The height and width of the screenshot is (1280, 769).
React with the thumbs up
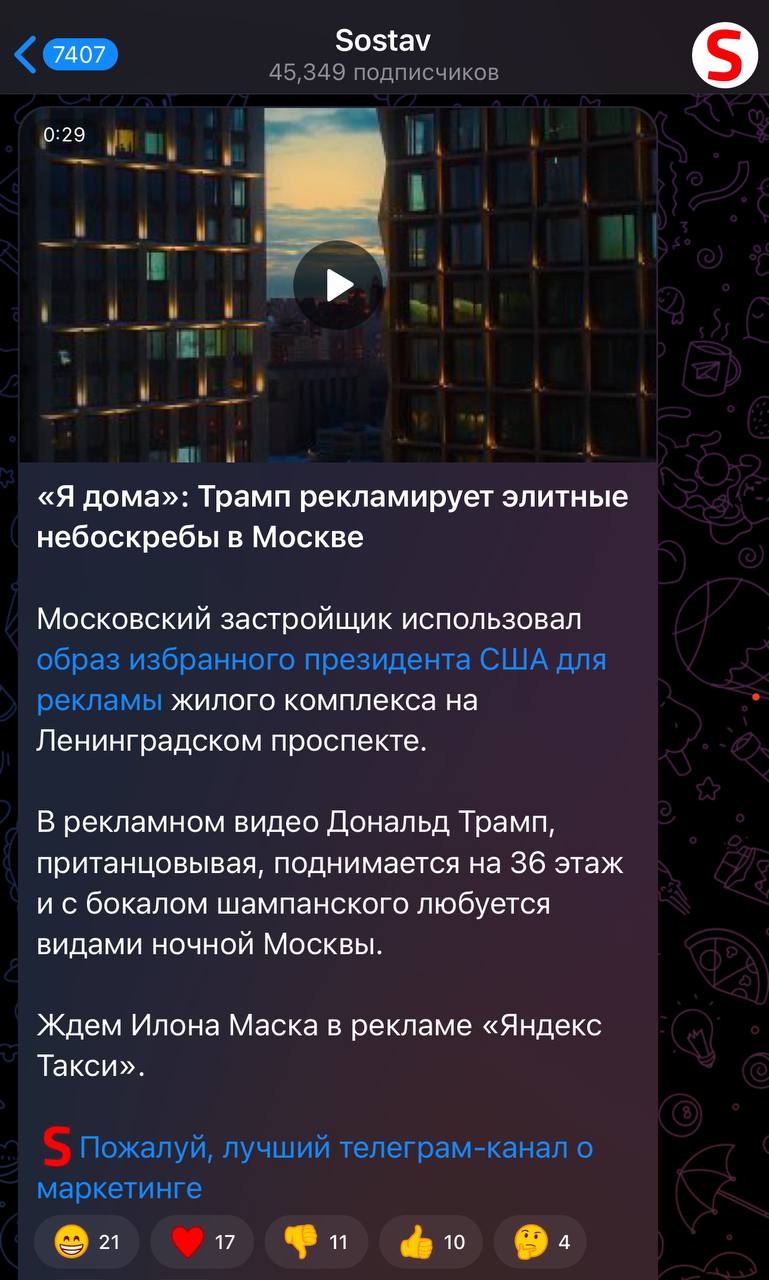[432, 1242]
